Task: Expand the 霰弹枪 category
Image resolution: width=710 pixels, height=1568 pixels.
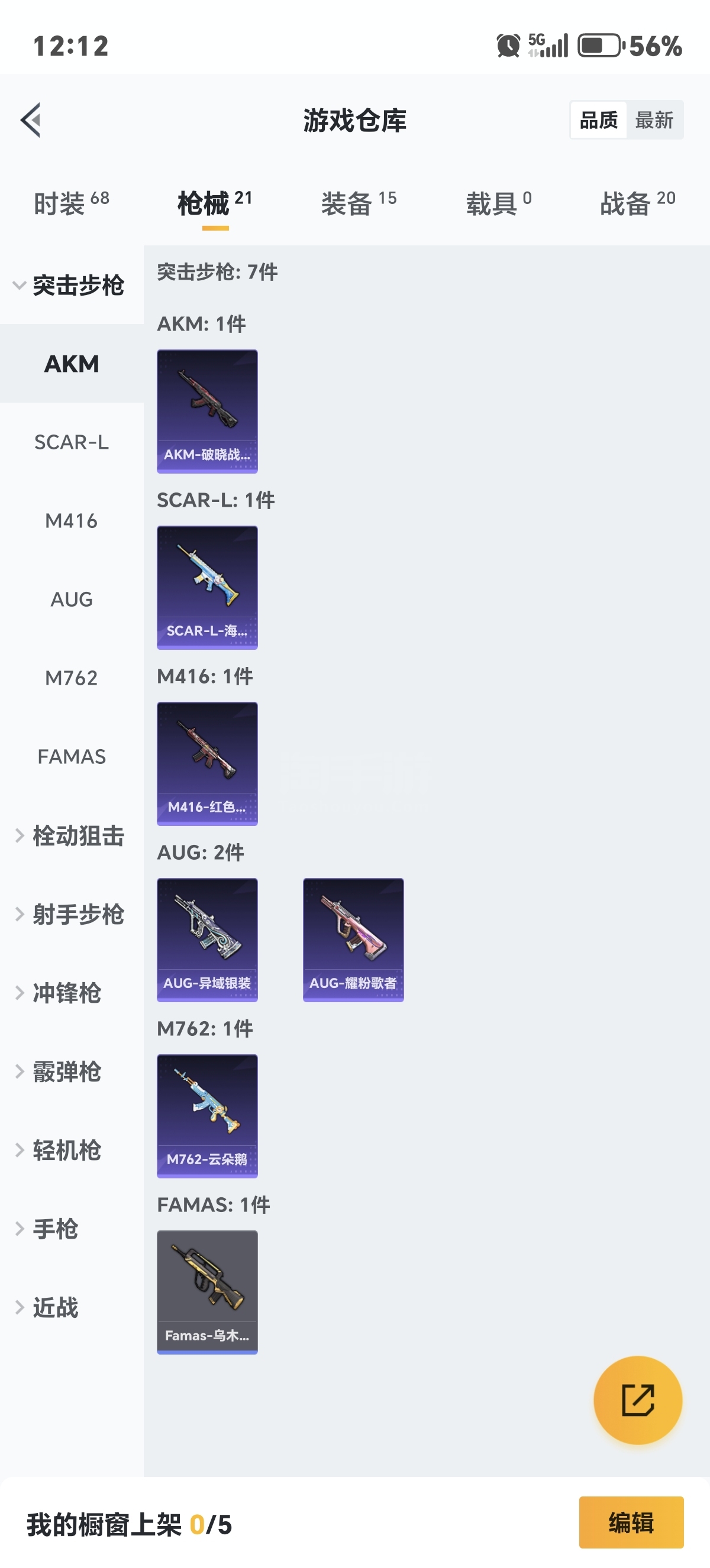Action: pyautogui.click(x=66, y=1071)
